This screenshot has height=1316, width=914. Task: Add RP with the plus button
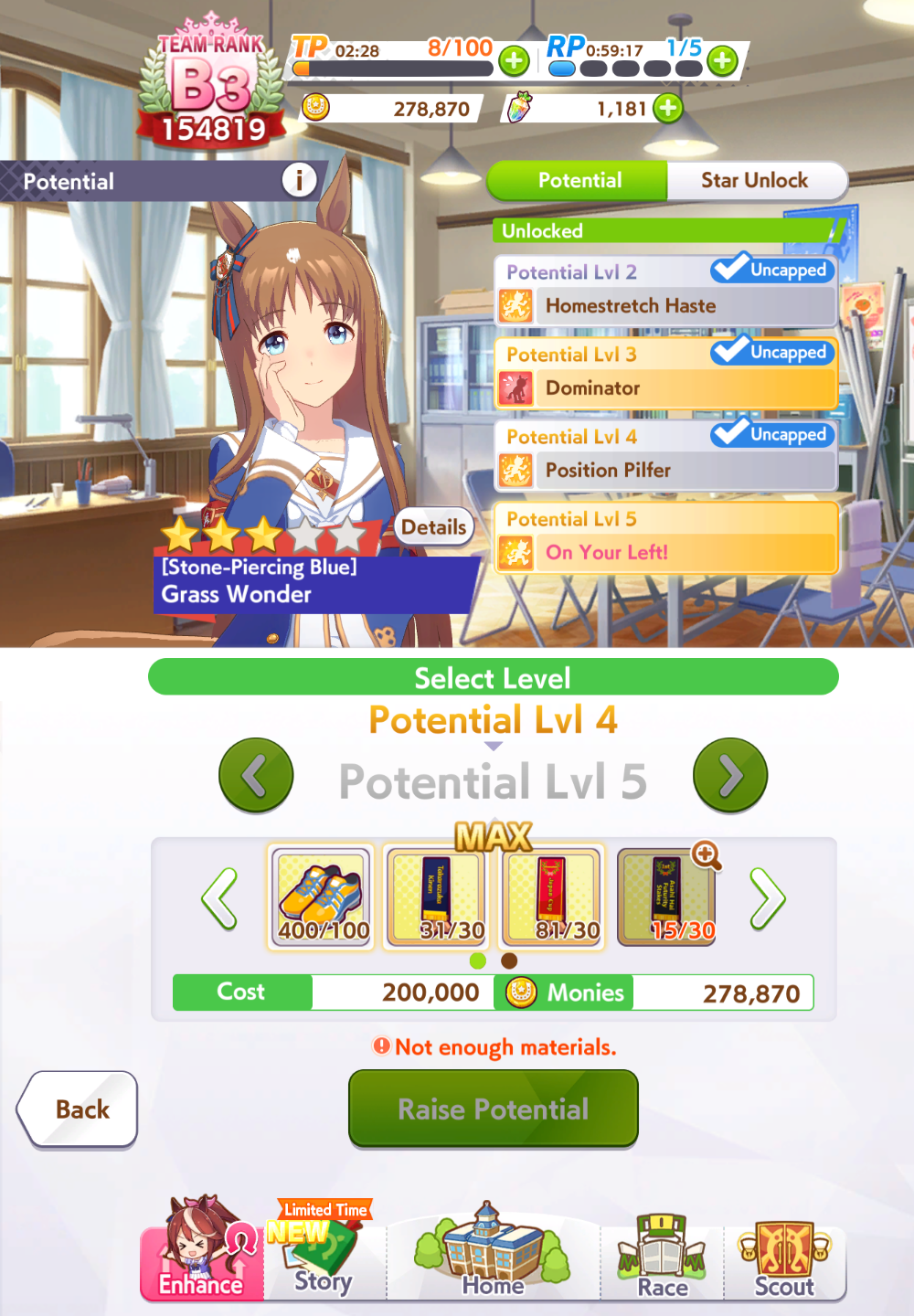click(x=722, y=61)
